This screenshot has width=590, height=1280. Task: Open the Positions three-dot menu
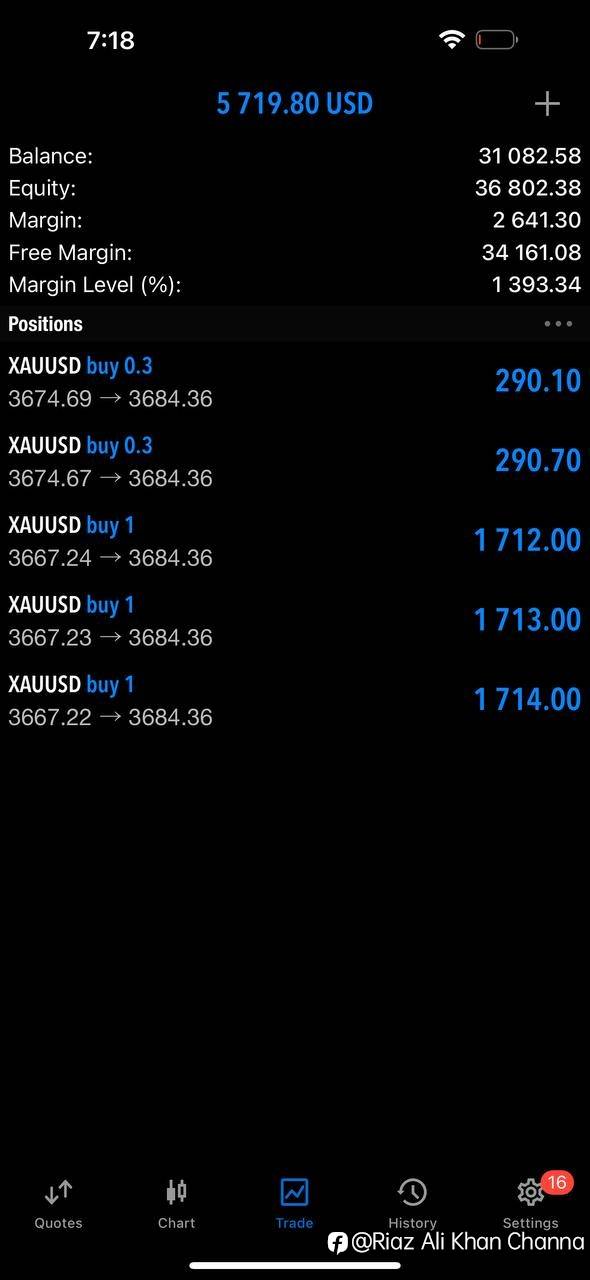tap(558, 324)
